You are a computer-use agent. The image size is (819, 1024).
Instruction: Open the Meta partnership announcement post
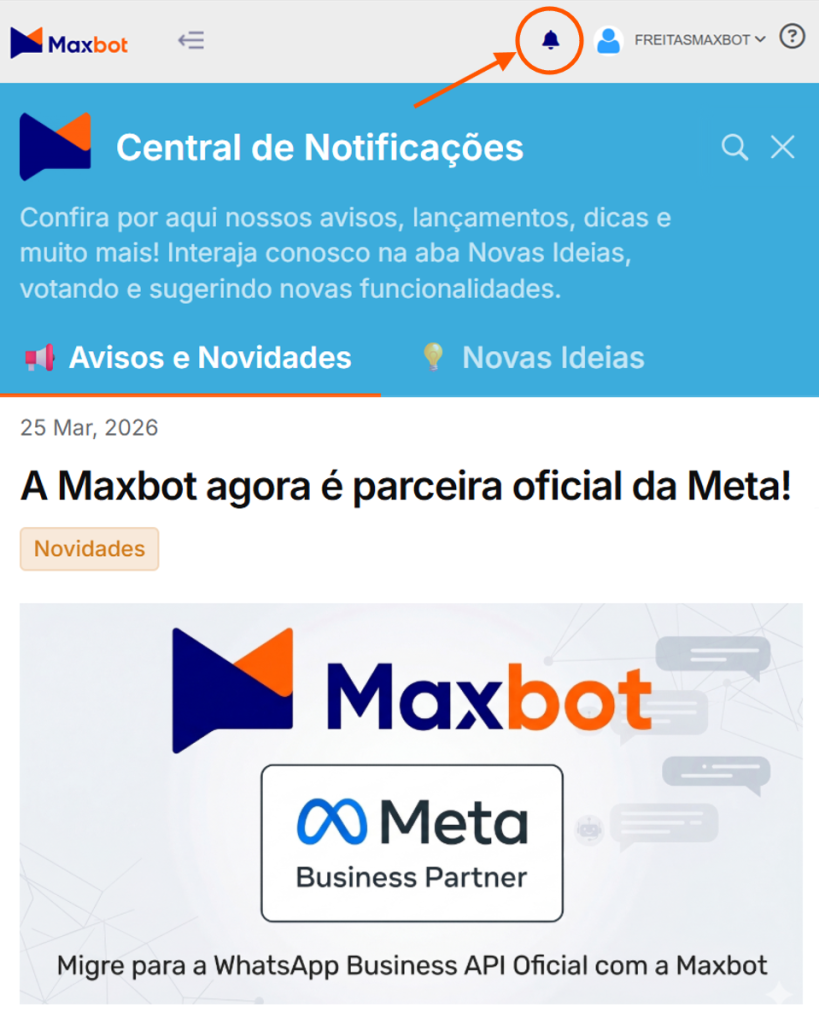(406, 487)
